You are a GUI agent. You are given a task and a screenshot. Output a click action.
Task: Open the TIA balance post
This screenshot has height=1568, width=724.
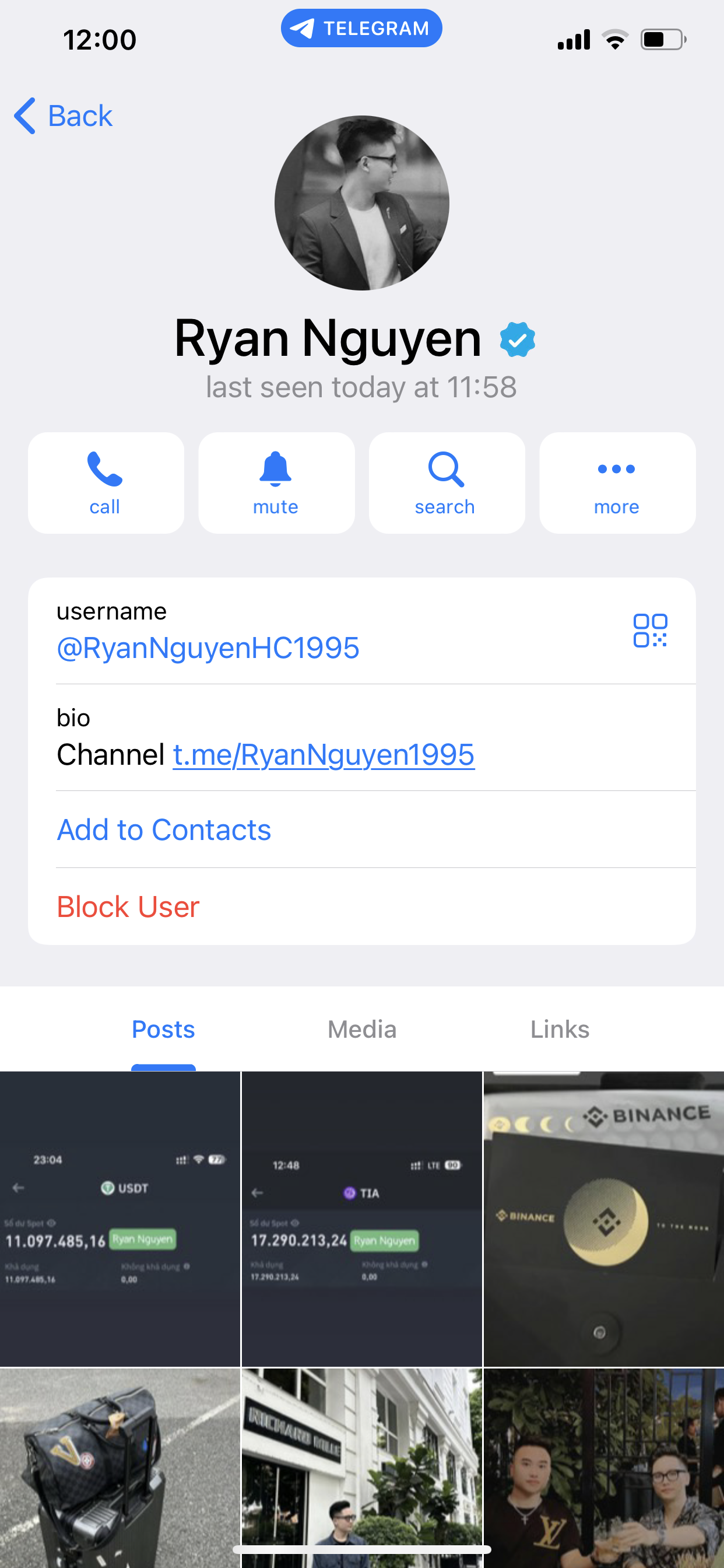(x=361, y=1219)
